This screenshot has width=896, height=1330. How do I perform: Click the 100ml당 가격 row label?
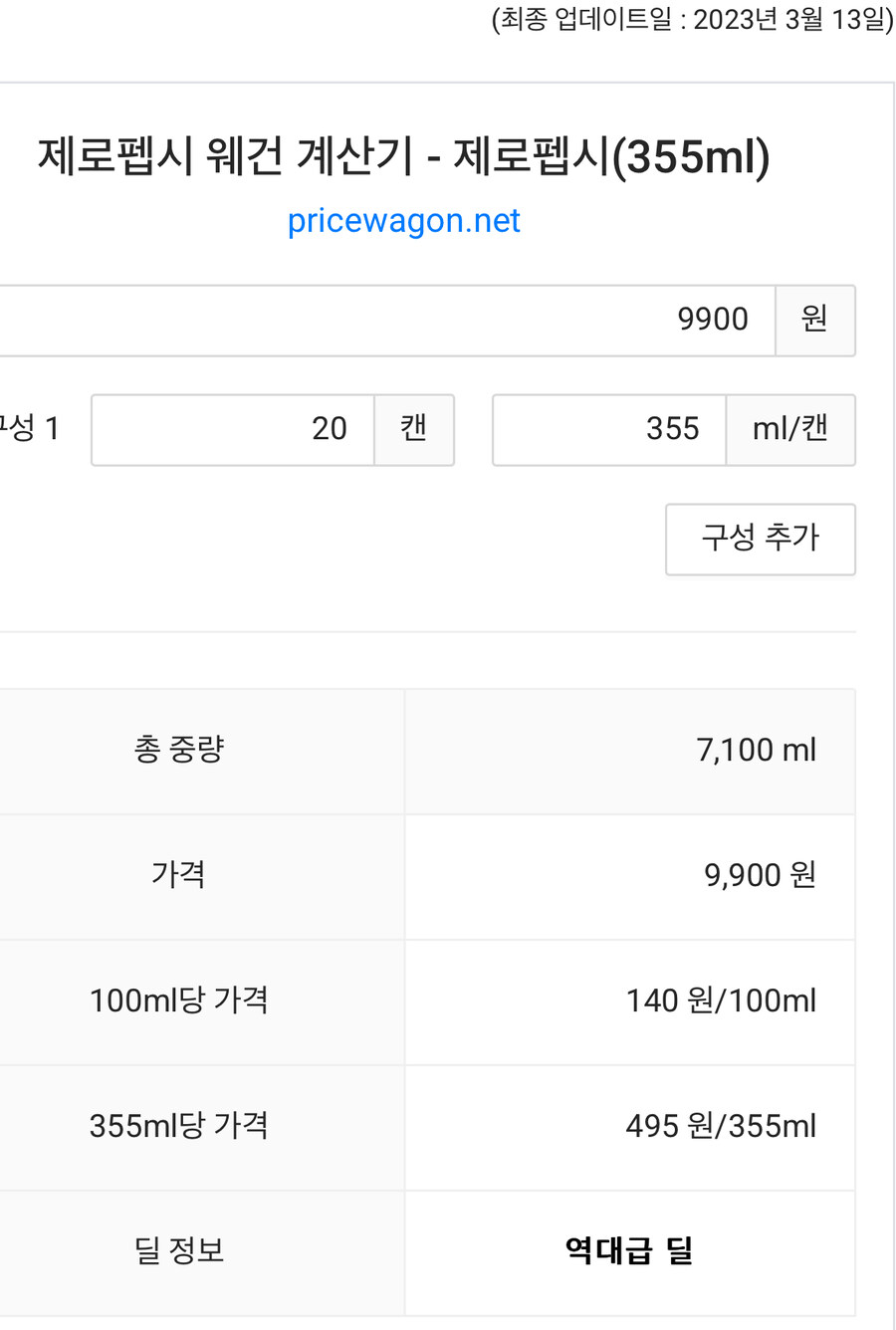[x=179, y=1000]
